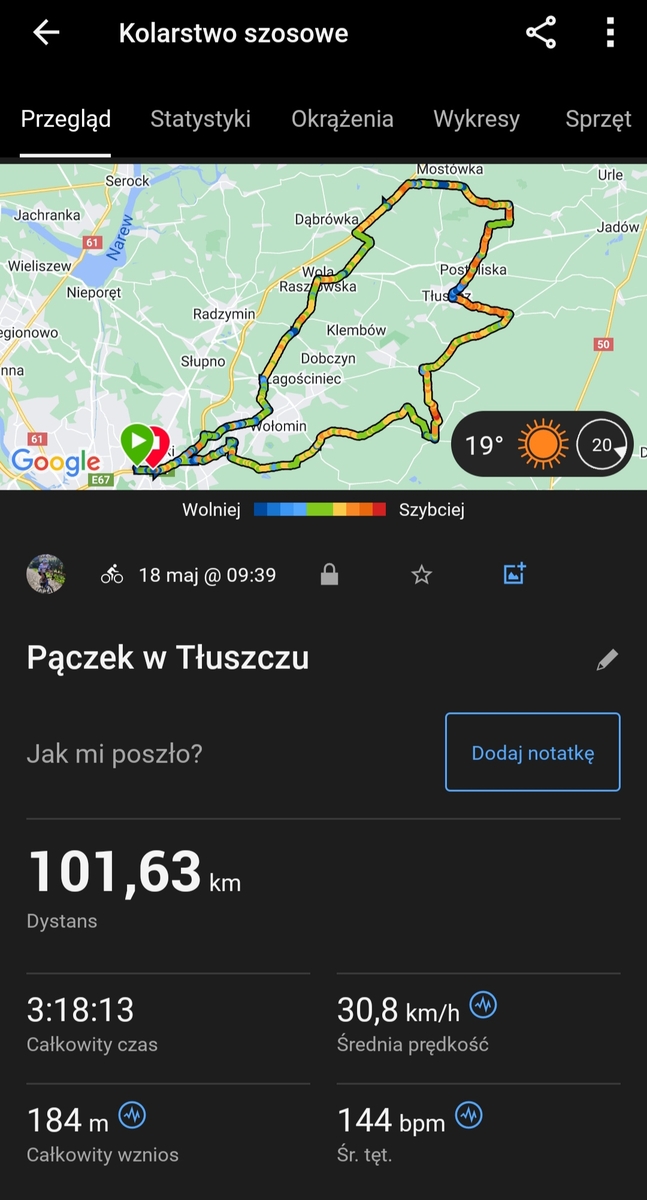647x1200 pixels.
Task: Mark the activity as favorite with the star
Action: click(x=422, y=575)
